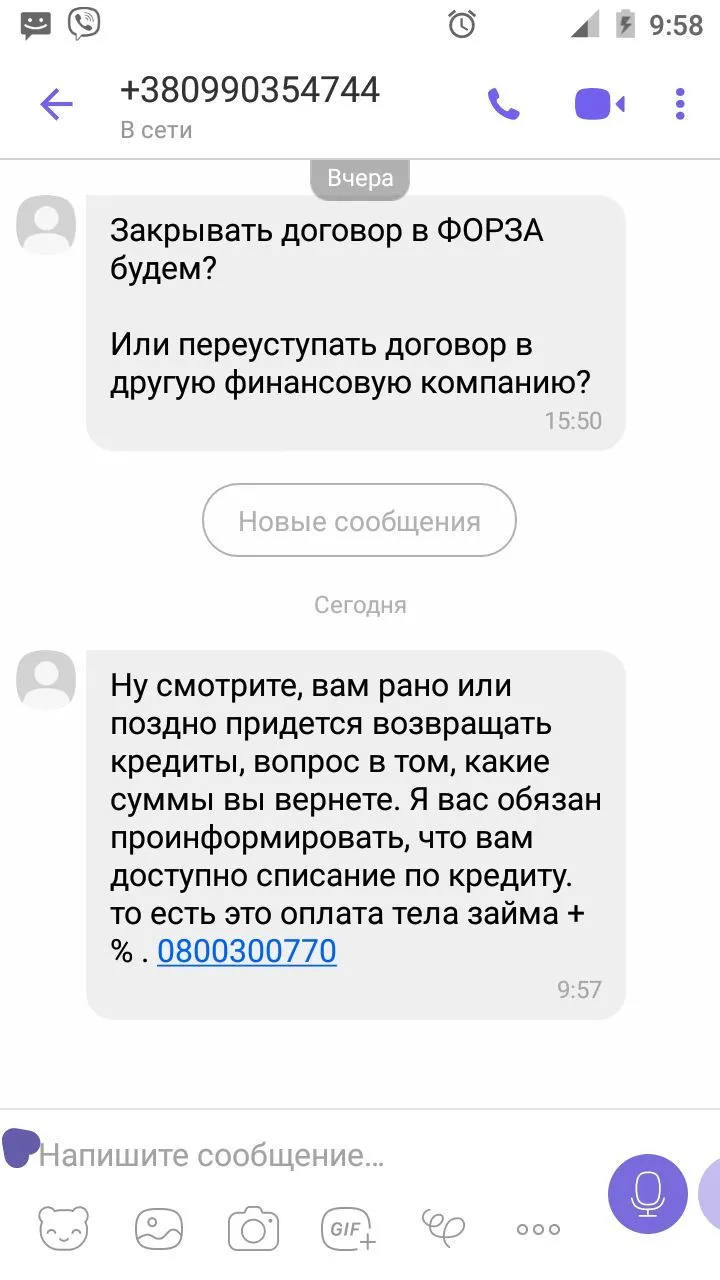Focus the Напишите сообщение text field

click(x=300, y=1156)
